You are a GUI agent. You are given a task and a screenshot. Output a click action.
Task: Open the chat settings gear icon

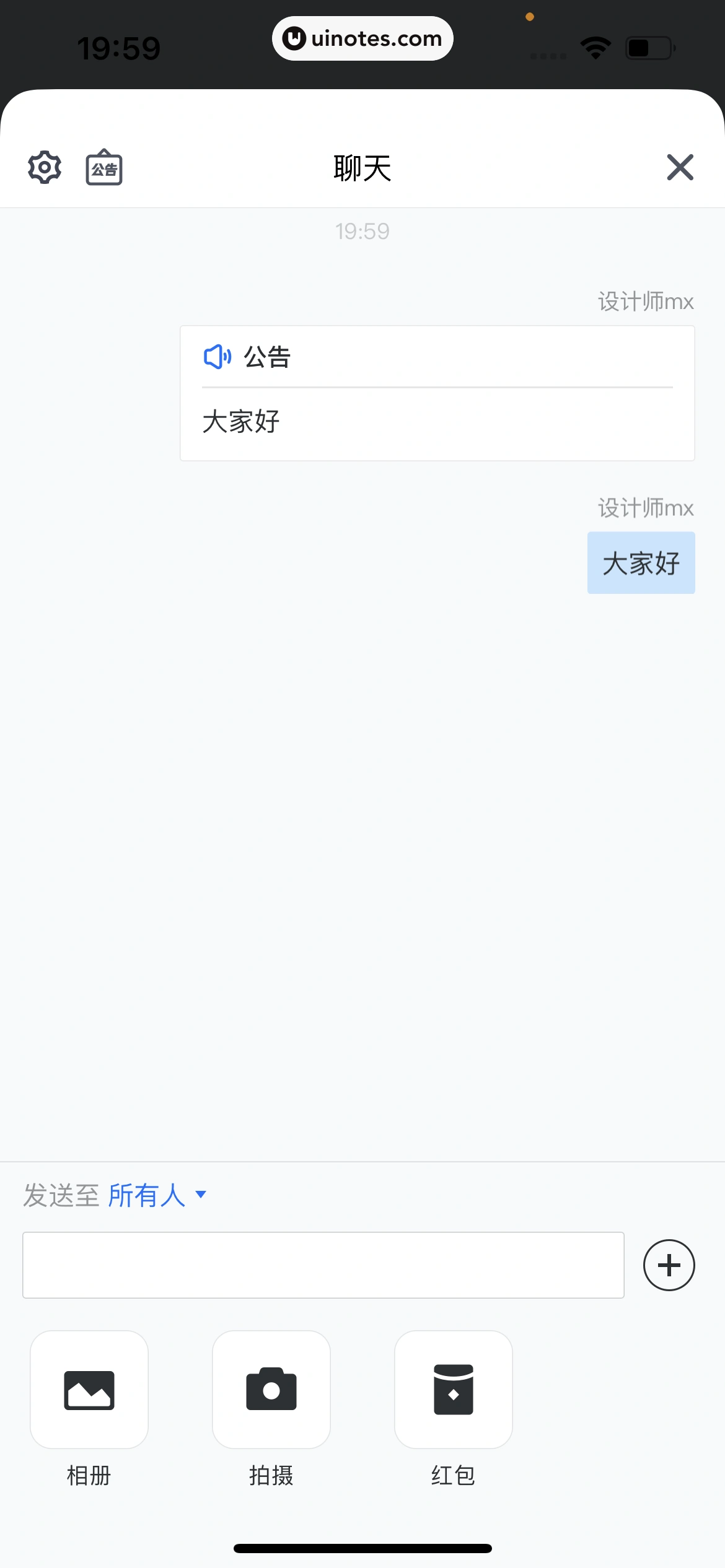(x=43, y=167)
